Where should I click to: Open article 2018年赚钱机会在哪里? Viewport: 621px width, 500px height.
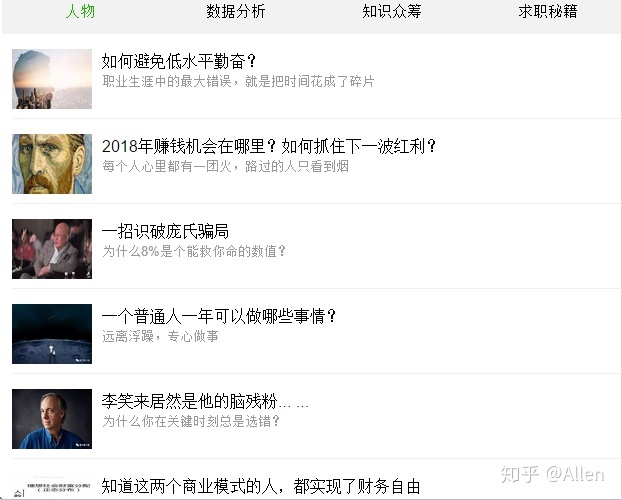coord(269,147)
